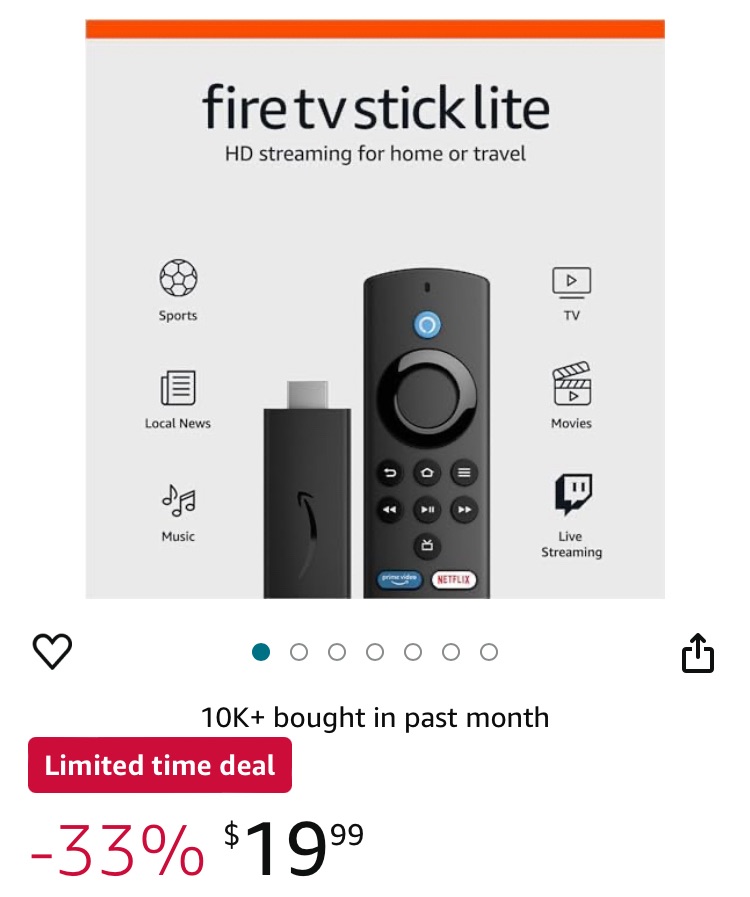
Task: Tap the Limited time deal badge
Action: [x=160, y=766]
